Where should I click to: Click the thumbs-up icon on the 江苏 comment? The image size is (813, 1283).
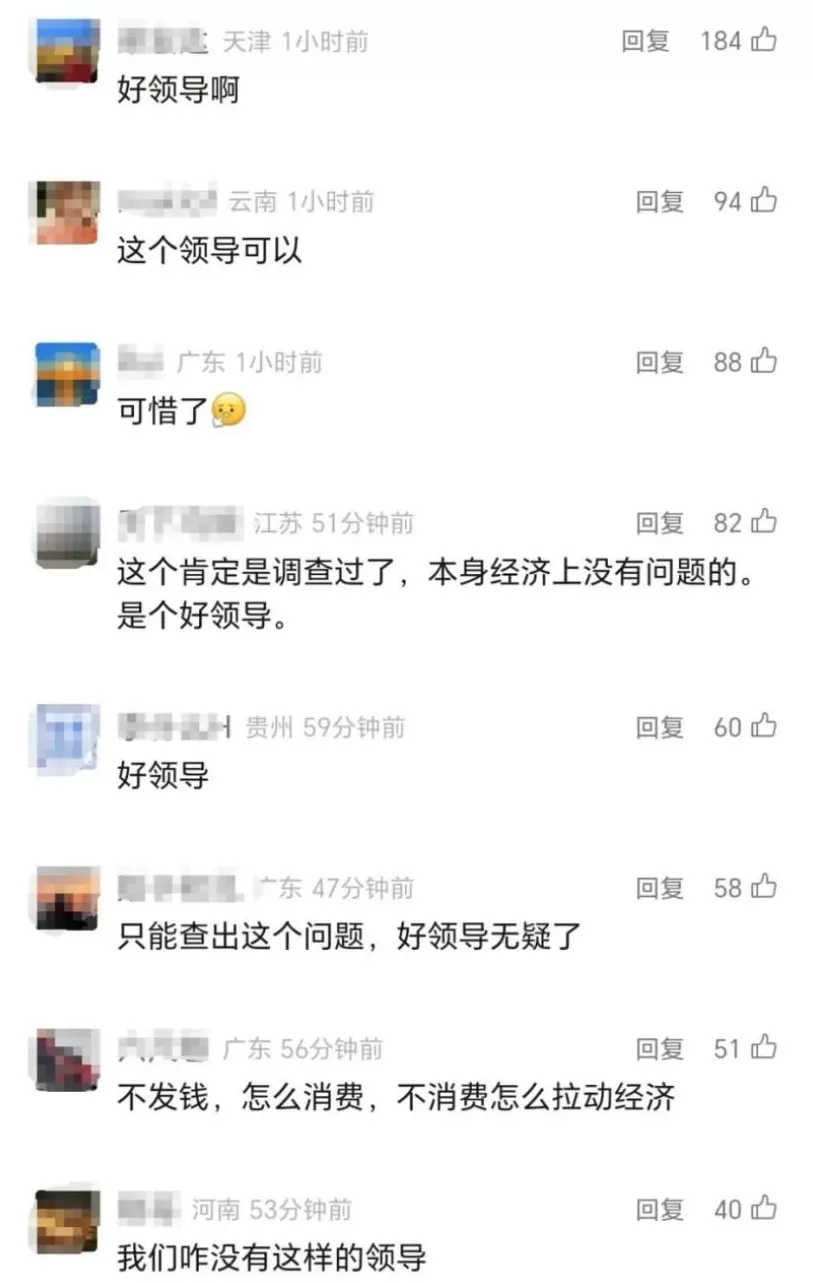[x=763, y=522]
